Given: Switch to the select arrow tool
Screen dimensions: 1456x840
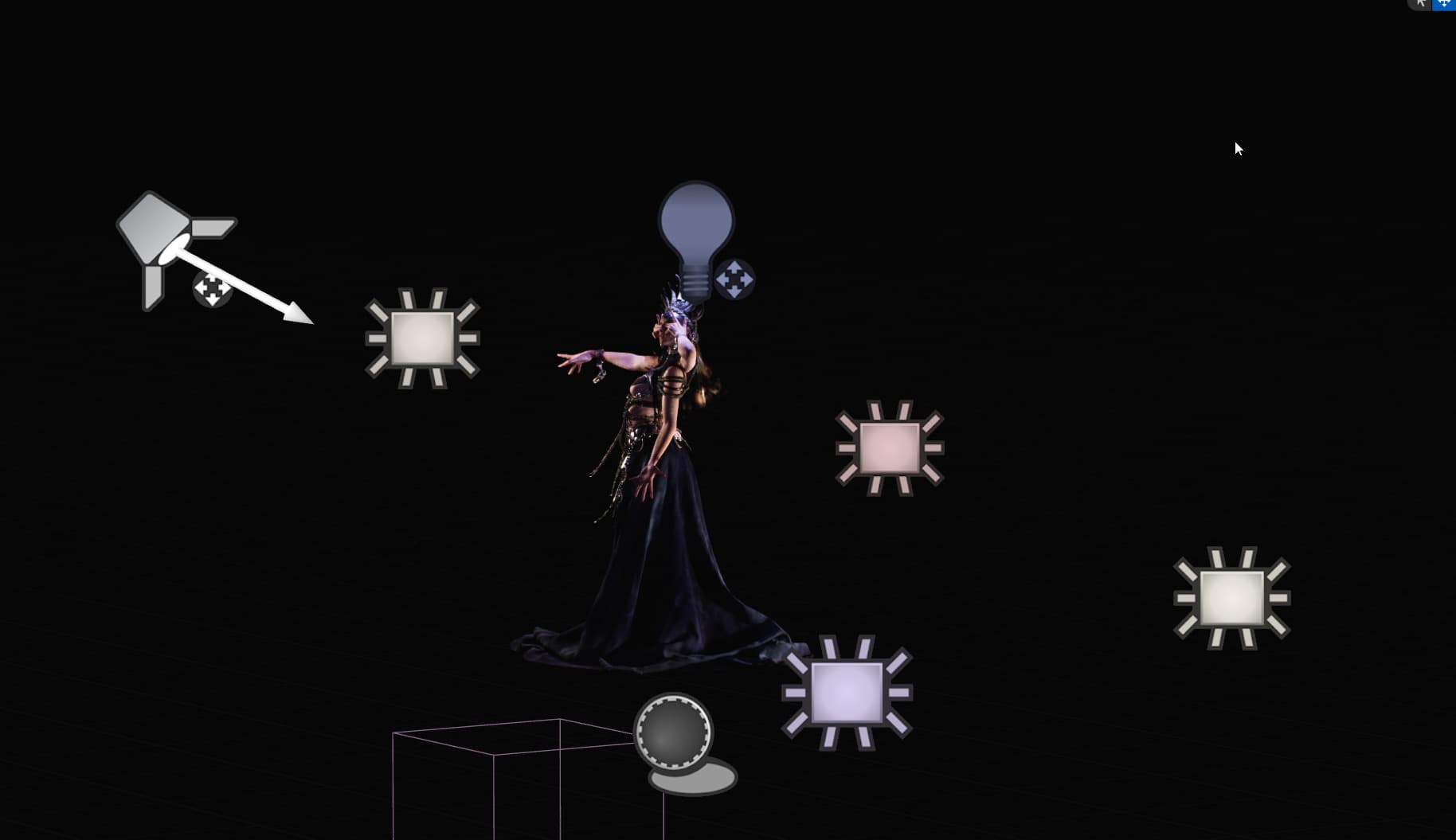Looking at the screenshot, I should coord(1421,4).
